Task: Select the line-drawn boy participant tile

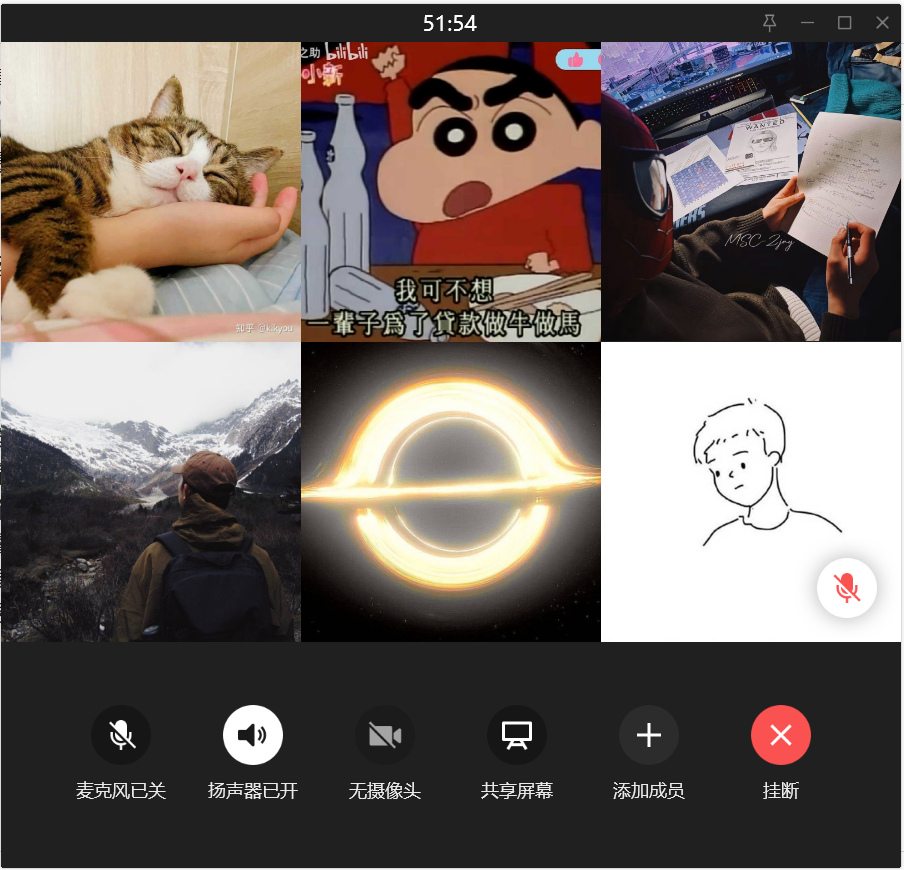Action: point(750,470)
